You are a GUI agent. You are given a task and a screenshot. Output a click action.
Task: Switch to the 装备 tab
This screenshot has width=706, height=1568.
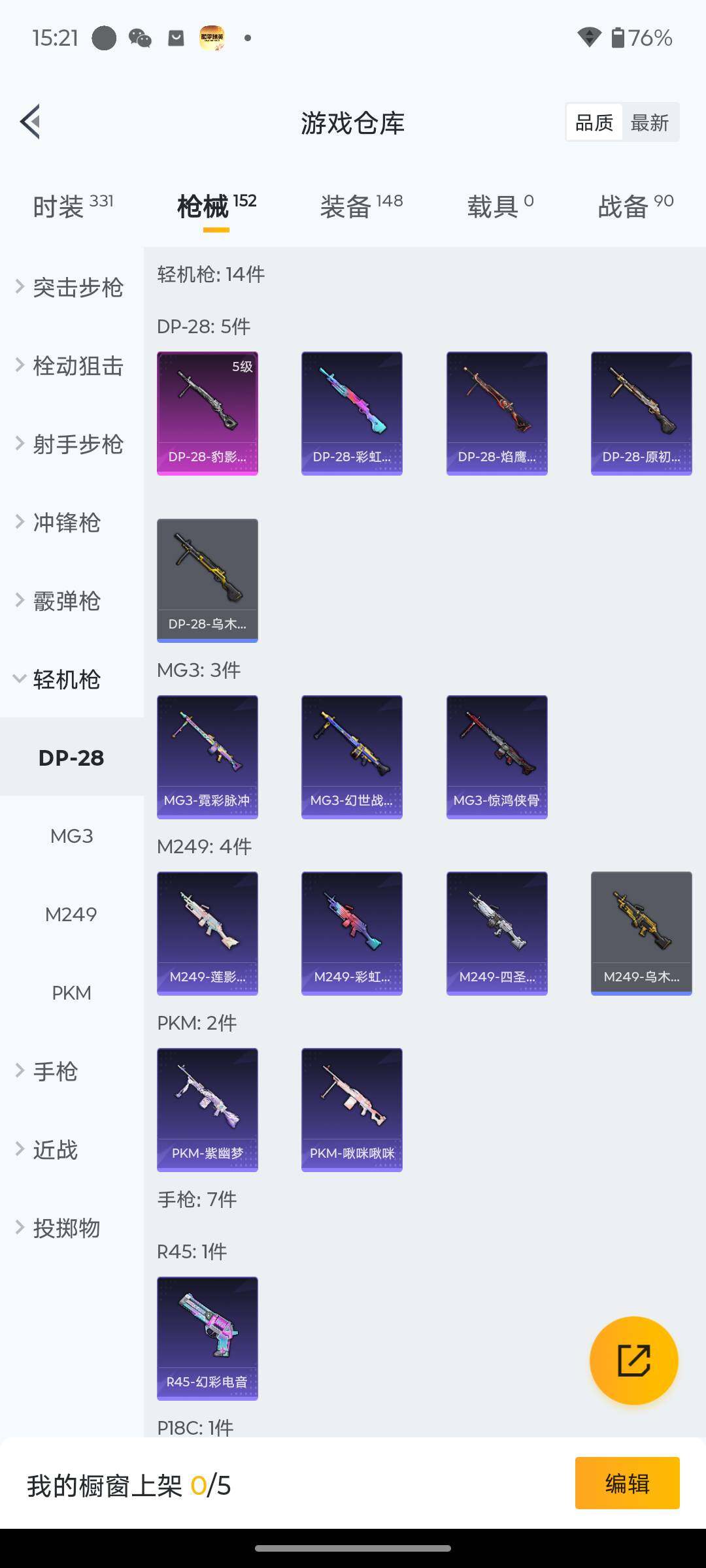point(361,206)
